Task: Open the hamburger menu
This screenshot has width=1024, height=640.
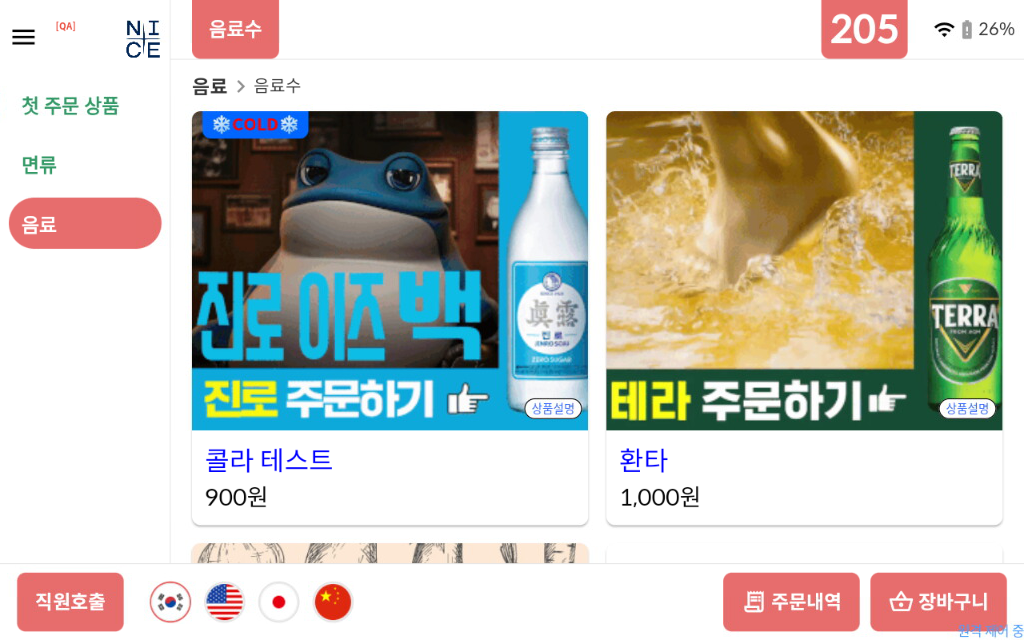Action: click(x=23, y=37)
